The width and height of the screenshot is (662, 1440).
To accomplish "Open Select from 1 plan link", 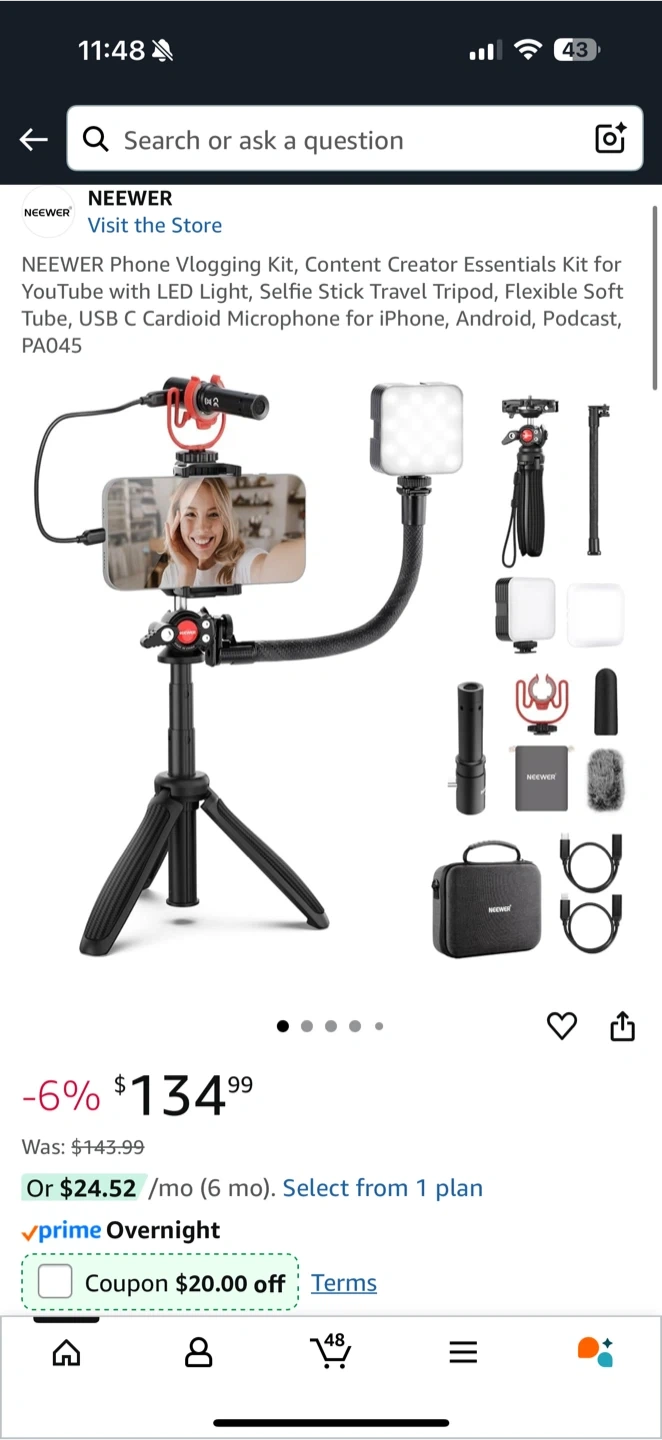I will tap(383, 1188).
